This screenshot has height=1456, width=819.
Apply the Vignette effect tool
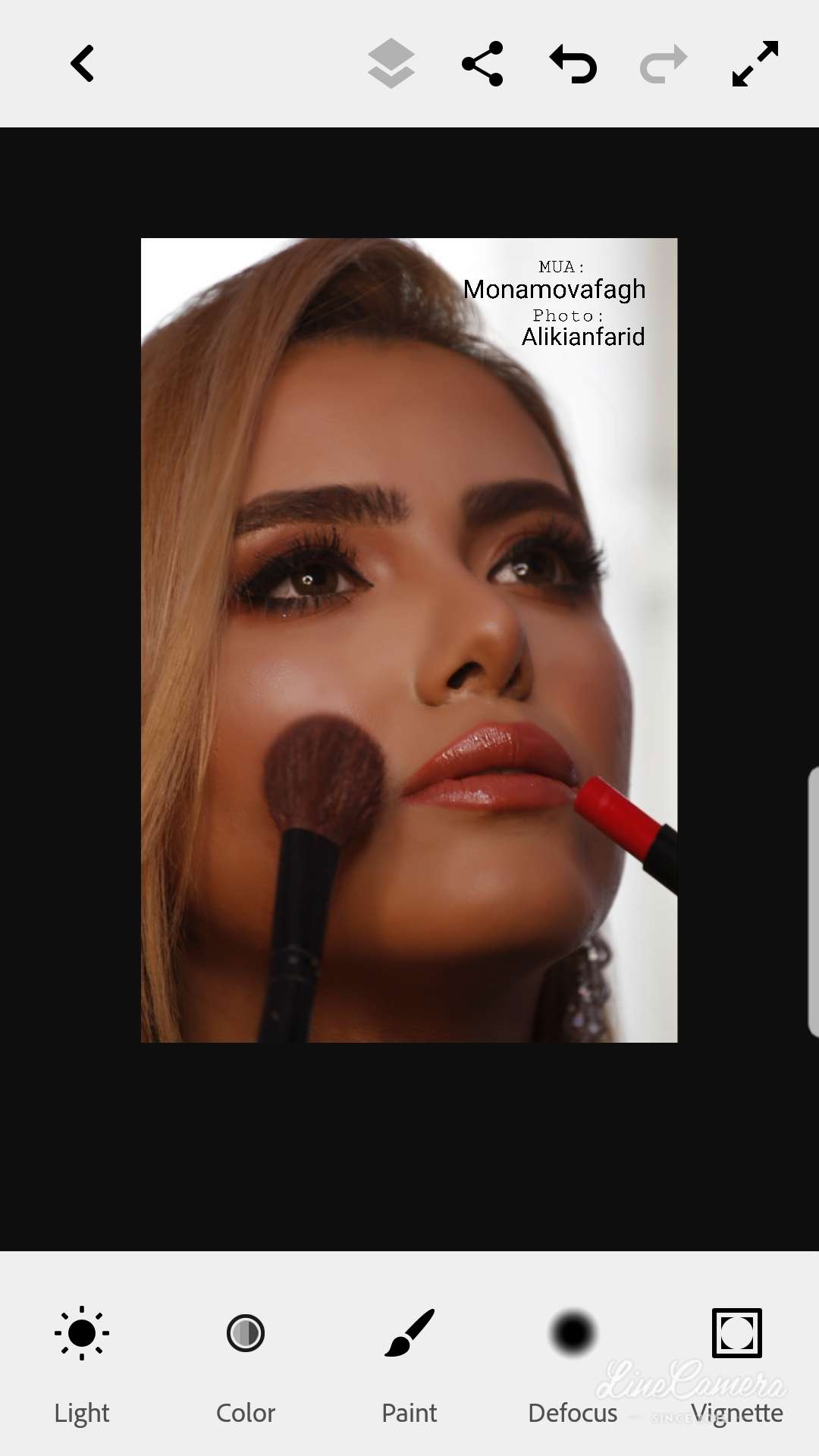(737, 1357)
